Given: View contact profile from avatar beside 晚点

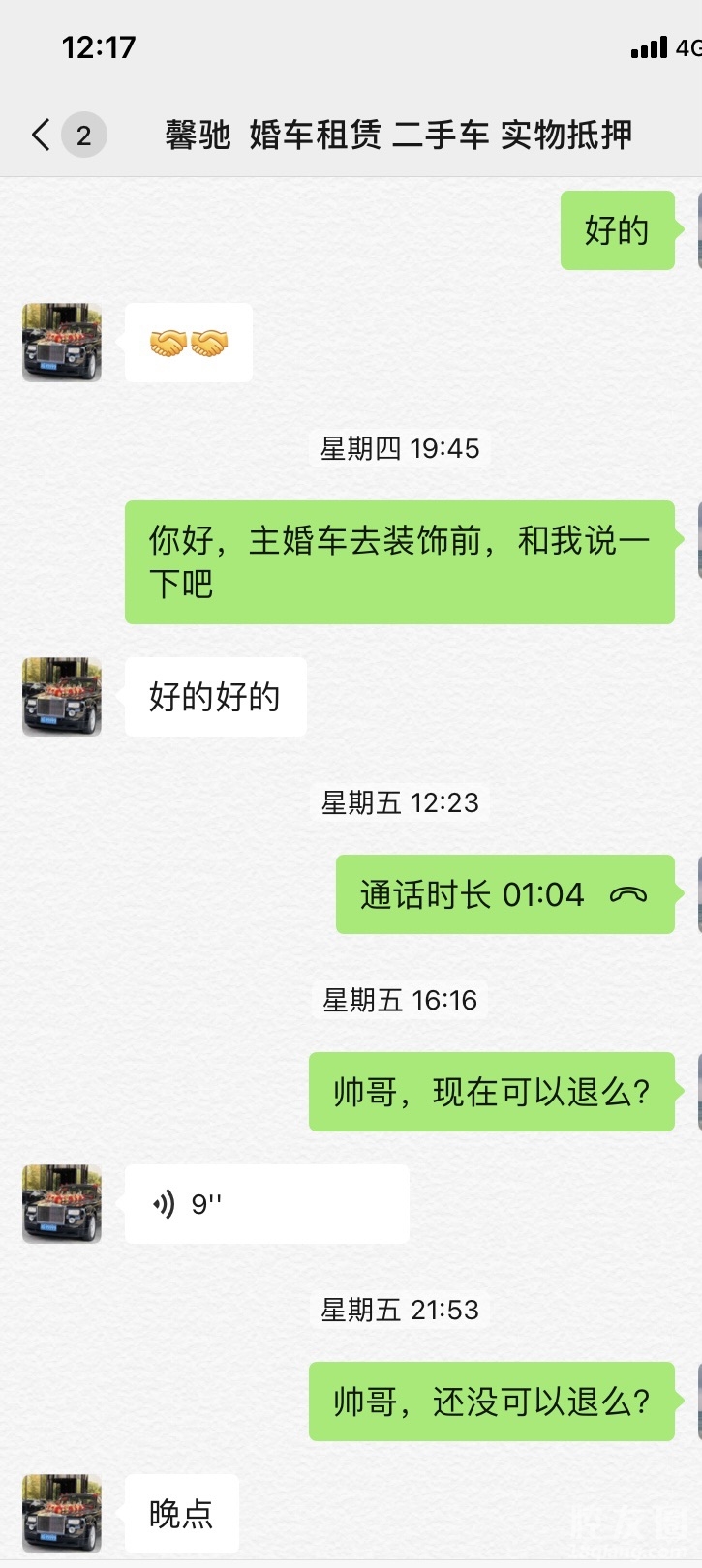Looking at the screenshot, I should [x=62, y=1514].
